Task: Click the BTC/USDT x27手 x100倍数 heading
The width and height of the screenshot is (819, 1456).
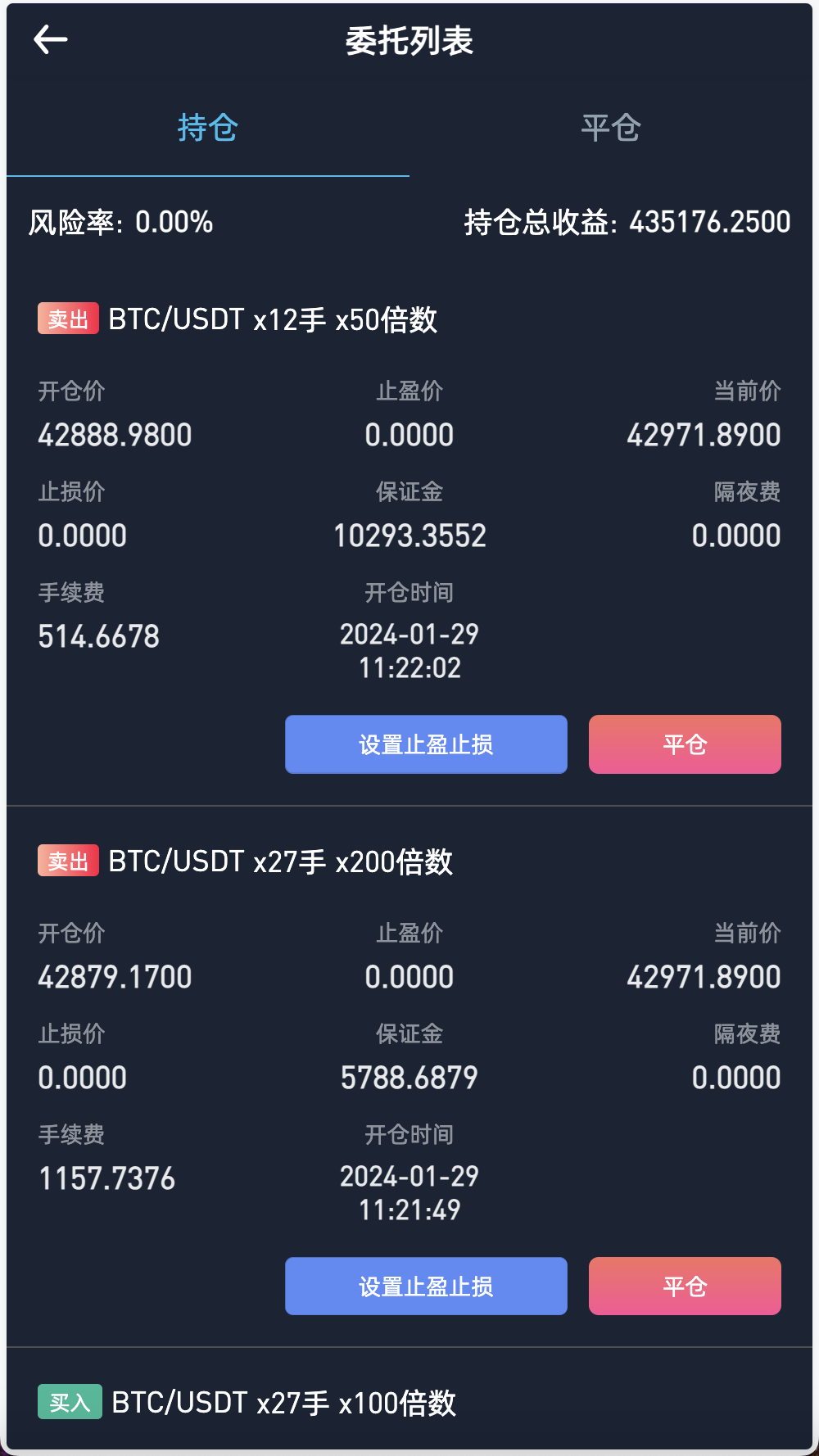Action: click(x=283, y=1402)
